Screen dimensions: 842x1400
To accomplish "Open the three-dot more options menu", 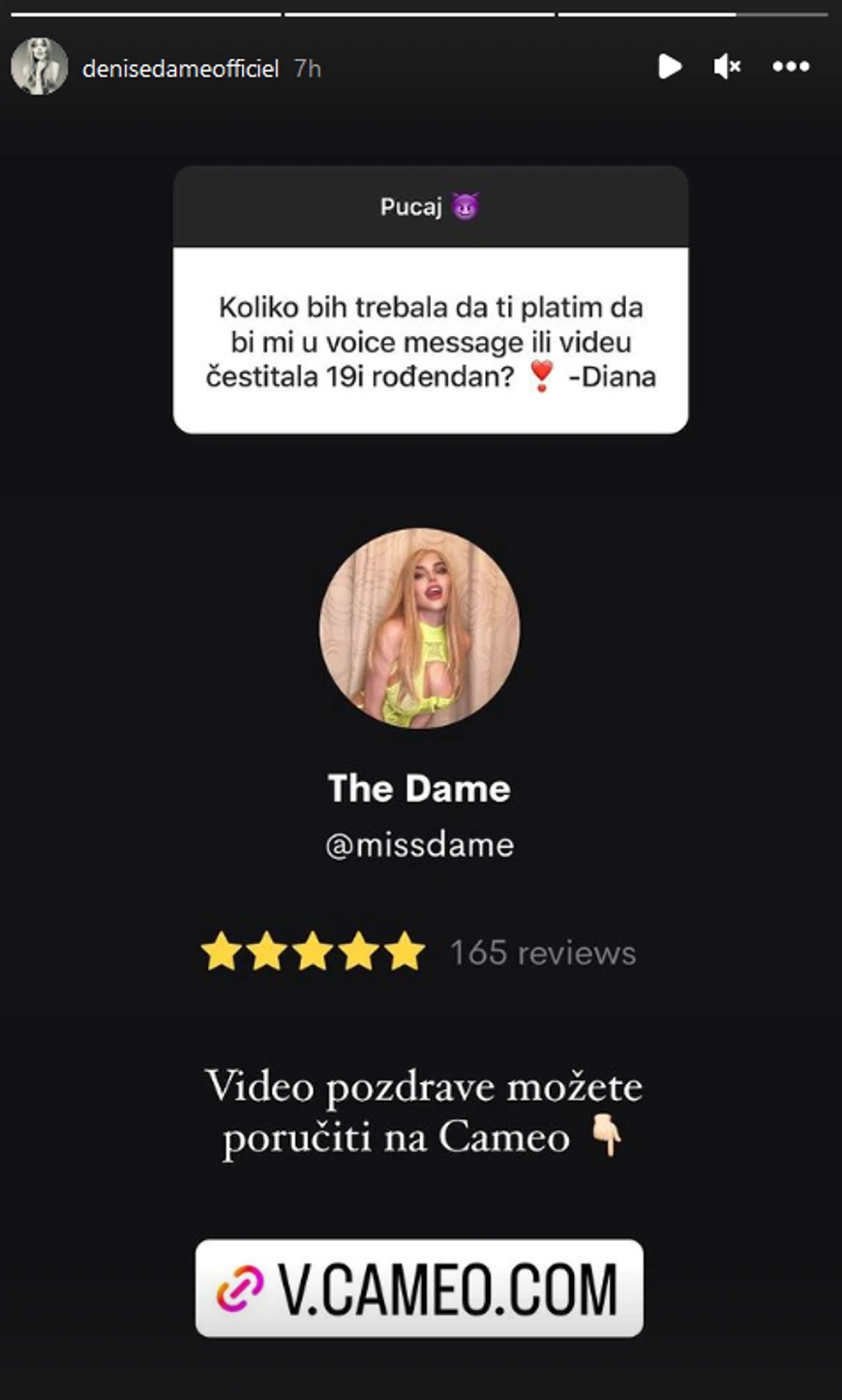I will point(790,67).
